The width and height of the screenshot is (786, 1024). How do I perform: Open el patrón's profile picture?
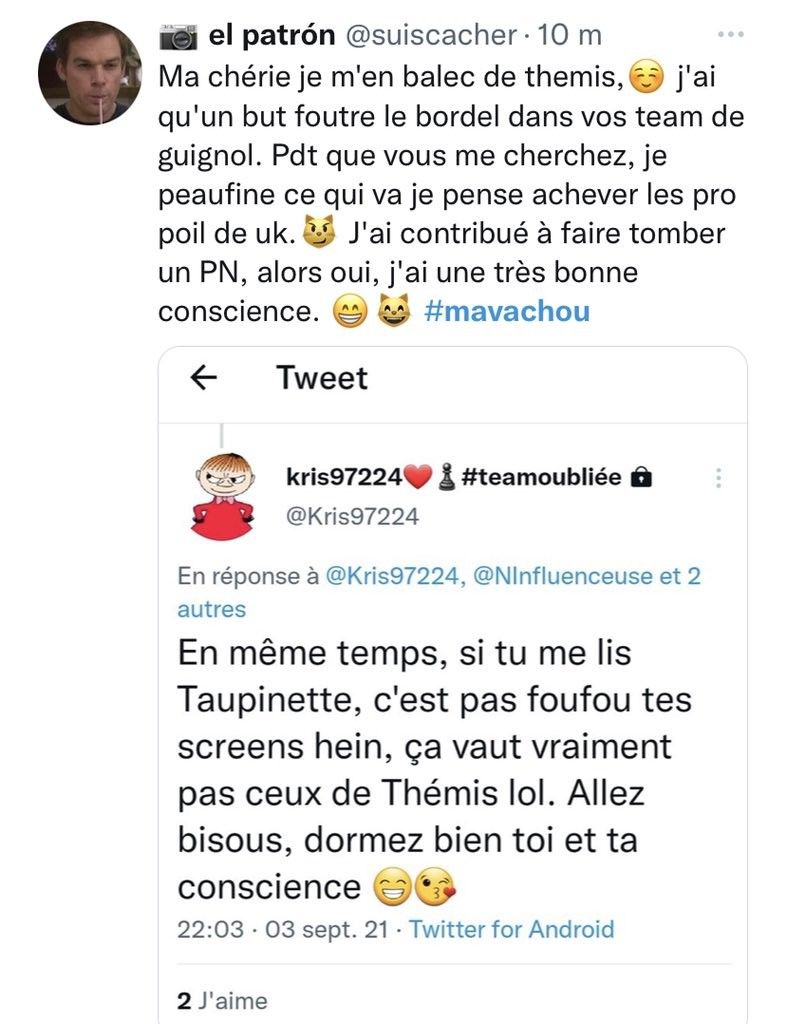tap(87, 70)
